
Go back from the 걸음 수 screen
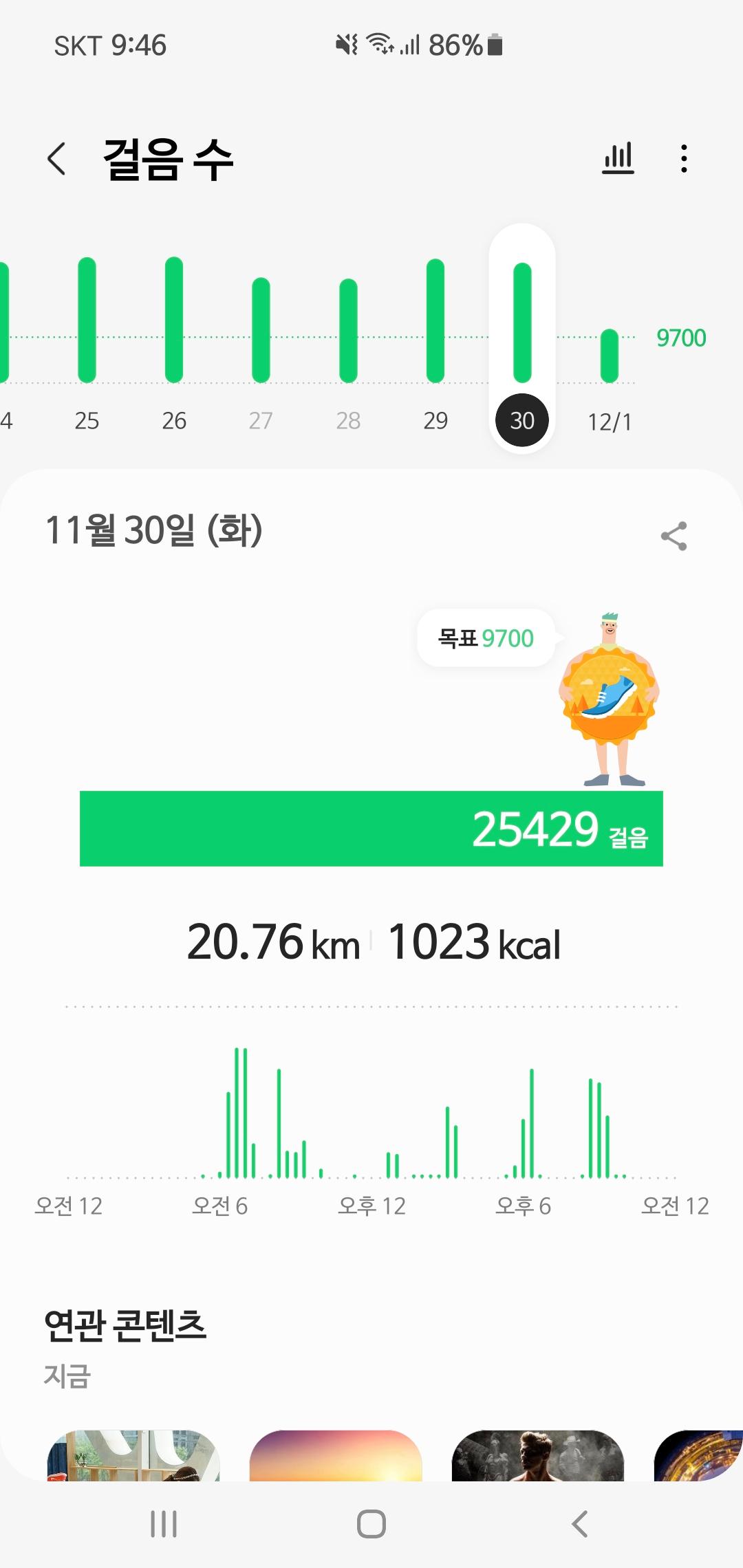coord(57,159)
